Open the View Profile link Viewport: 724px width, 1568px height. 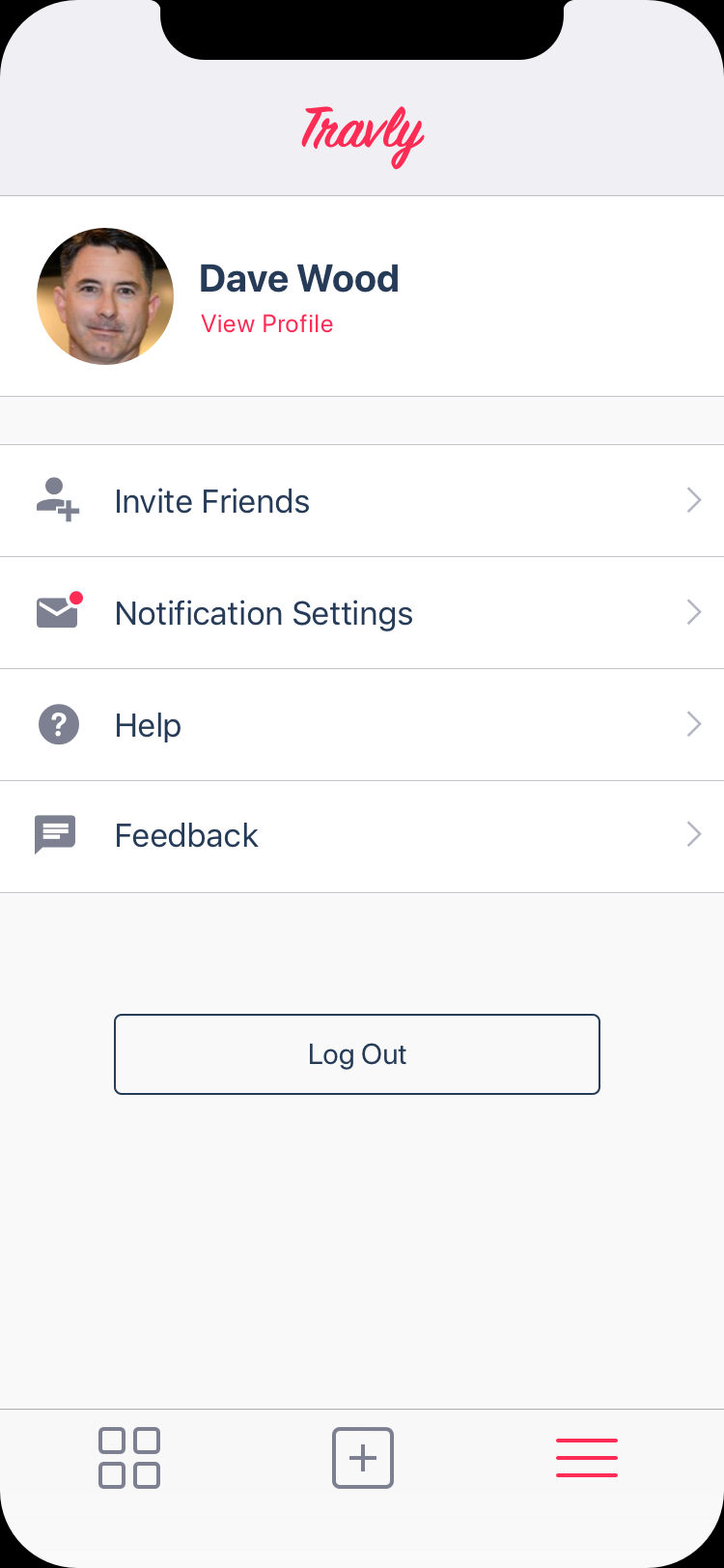click(x=267, y=323)
